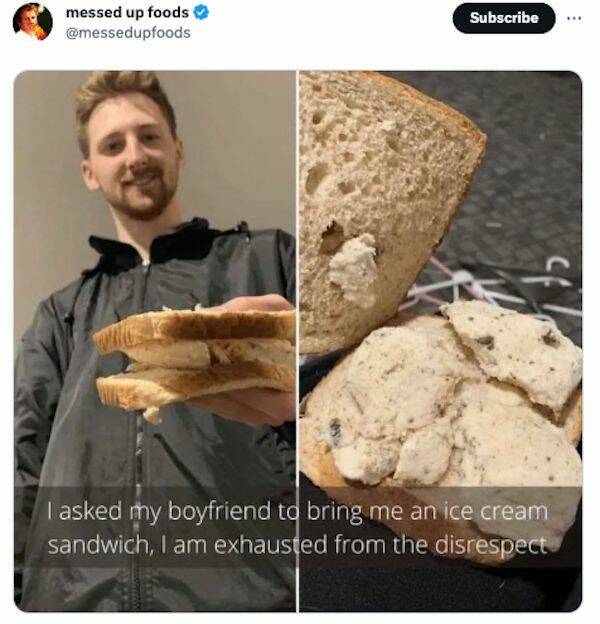Open the boyfriend holding sandwich photo

(x=155, y=300)
